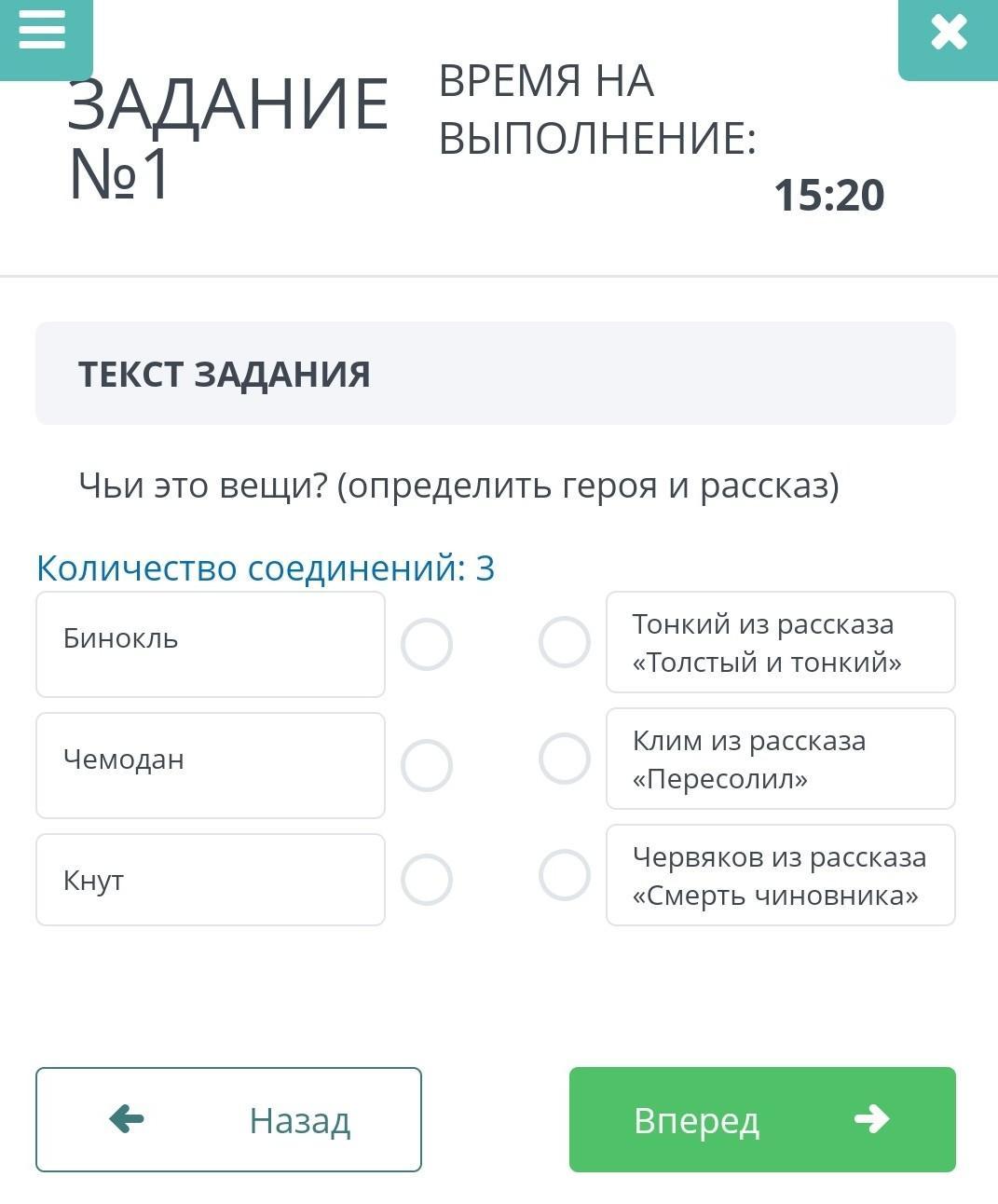Image resolution: width=998 pixels, height=1204 pixels.
Task: Select the connector circle next to Кнут
Action: 427,880
